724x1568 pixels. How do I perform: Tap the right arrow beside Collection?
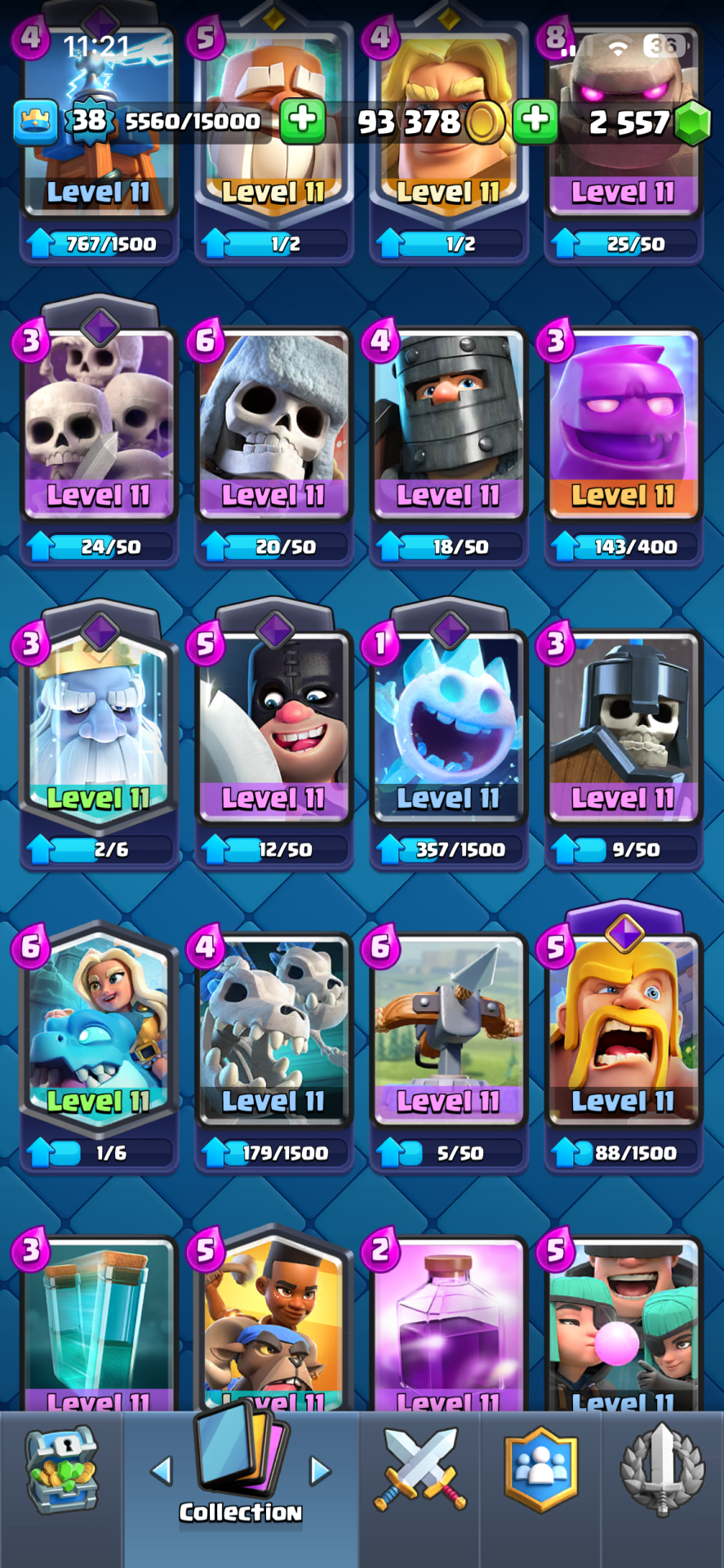[x=320, y=1471]
